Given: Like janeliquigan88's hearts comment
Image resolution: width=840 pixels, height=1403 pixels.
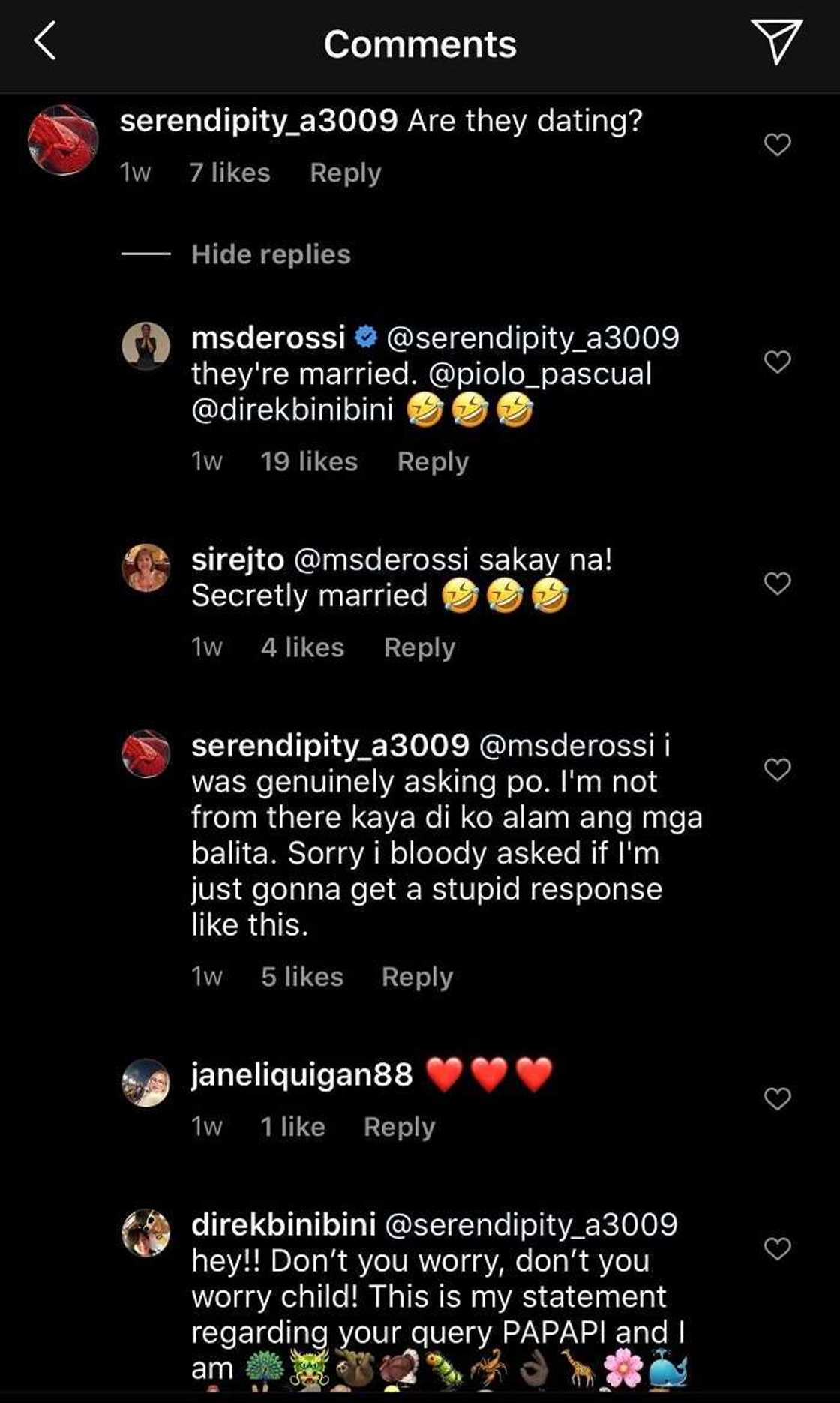Looking at the screenshot, I should (777, 1098).
